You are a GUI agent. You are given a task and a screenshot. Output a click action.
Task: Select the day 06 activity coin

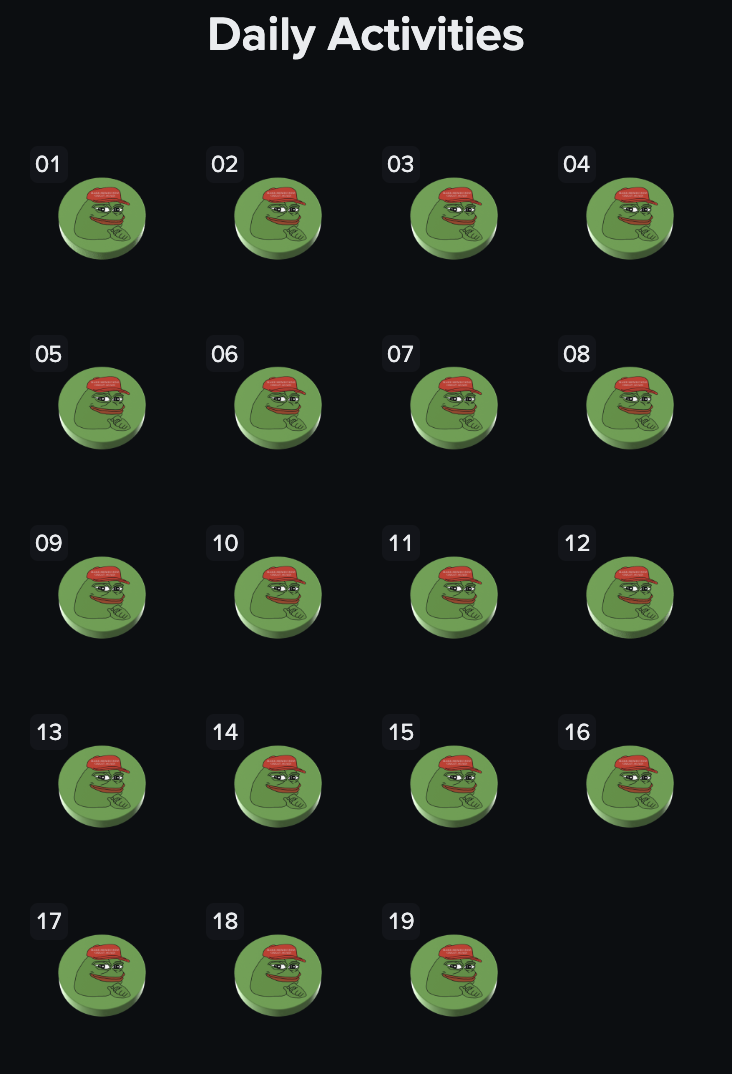click(278, 408)
